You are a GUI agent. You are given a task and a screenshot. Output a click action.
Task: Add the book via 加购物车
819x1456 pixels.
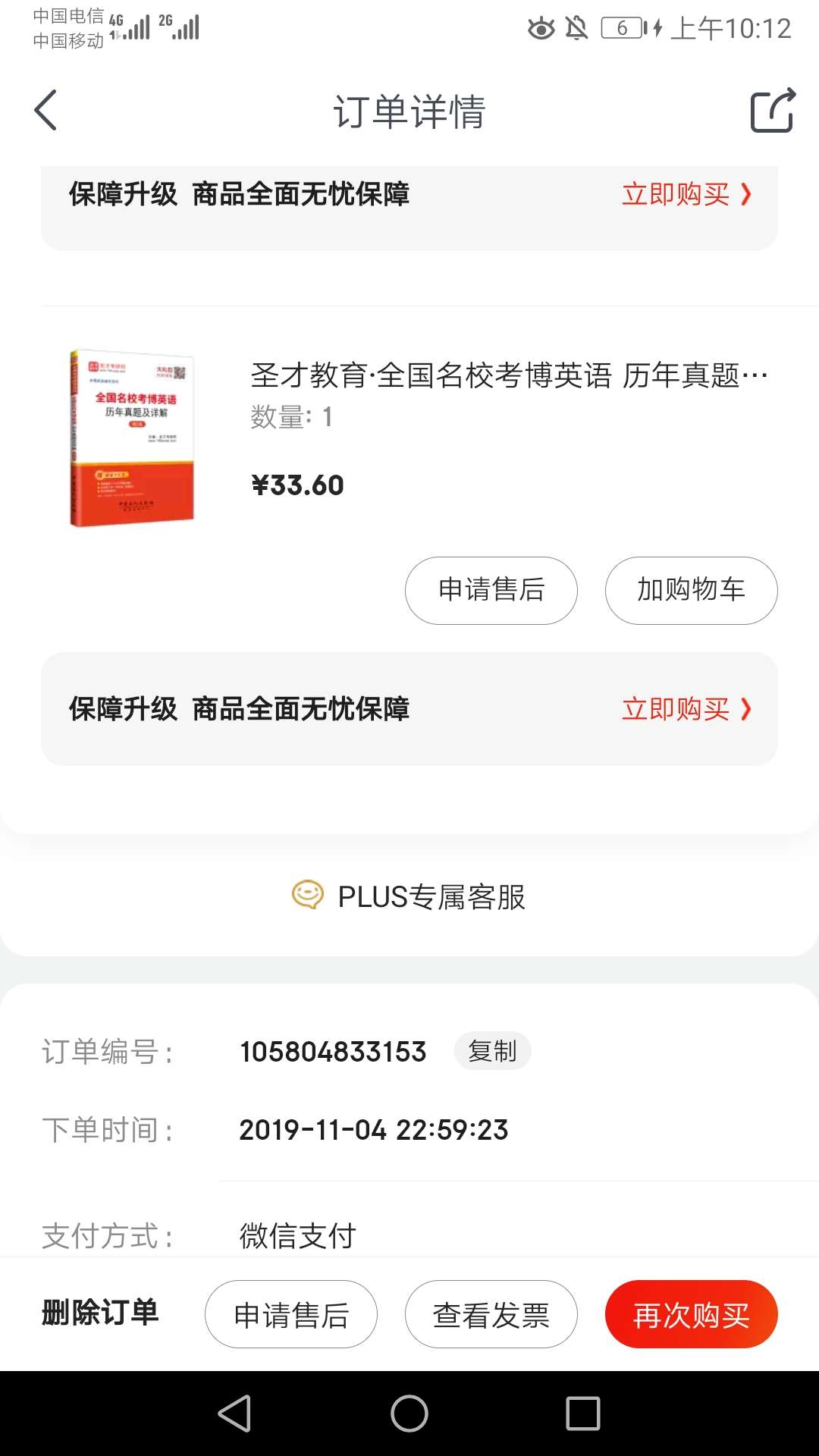tap(691, 590)
